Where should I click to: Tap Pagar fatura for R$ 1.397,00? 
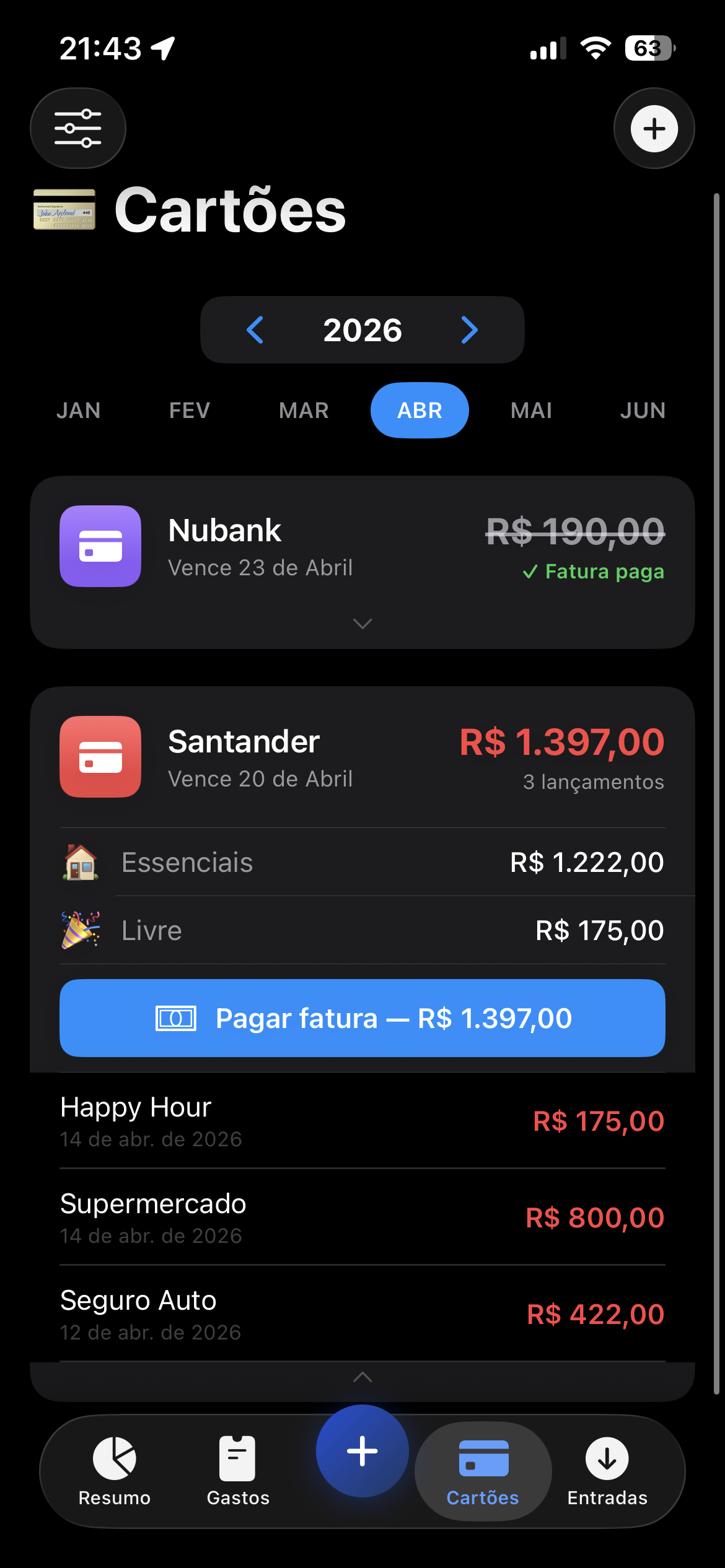point(362,1017)
